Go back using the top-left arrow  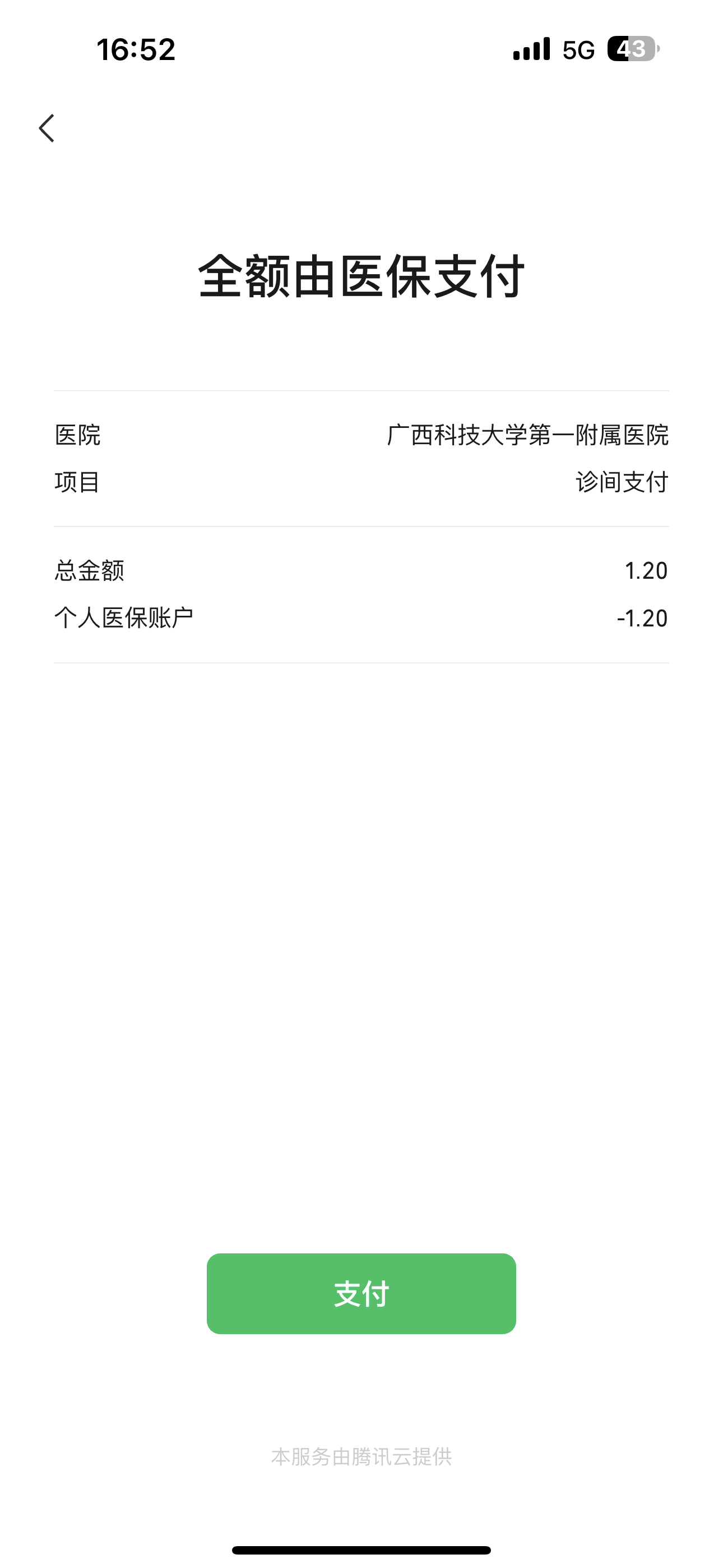coord(47,128)
